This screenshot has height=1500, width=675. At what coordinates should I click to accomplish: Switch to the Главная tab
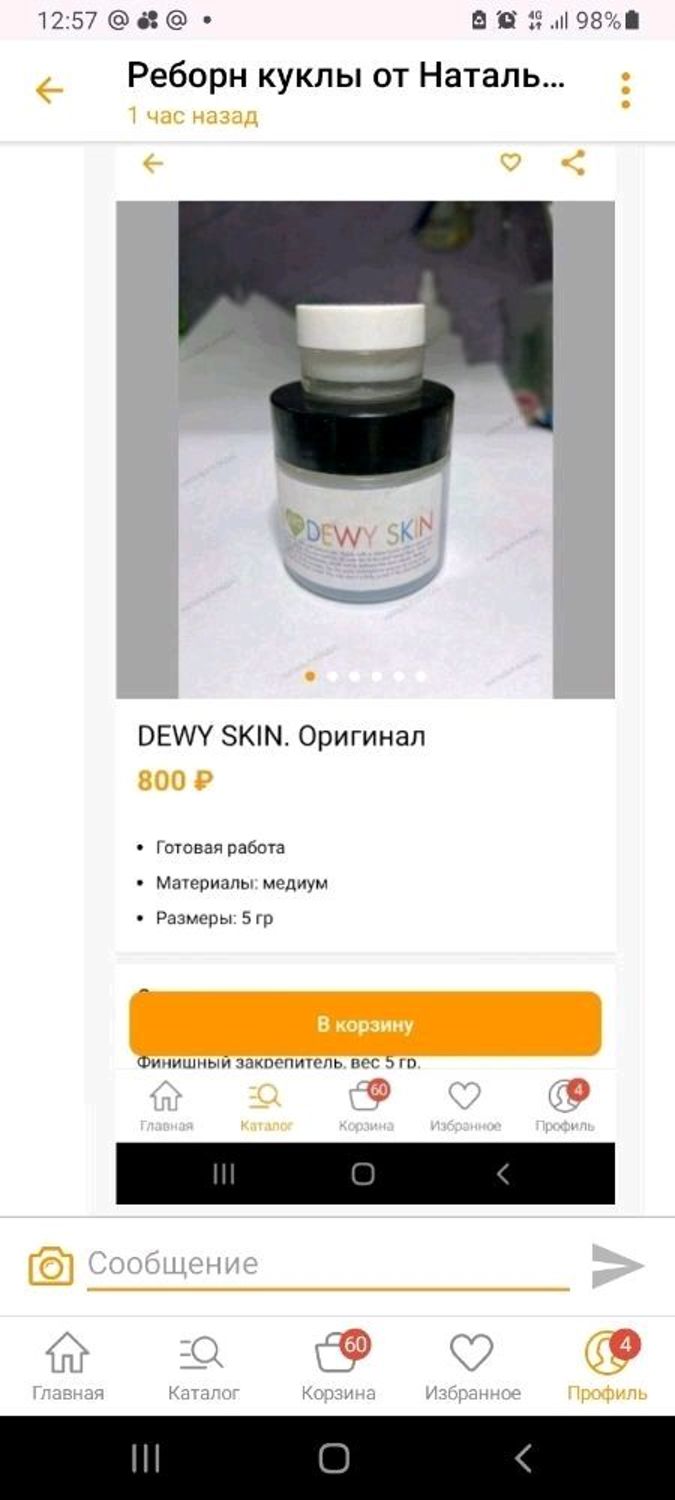(67, 1367)
